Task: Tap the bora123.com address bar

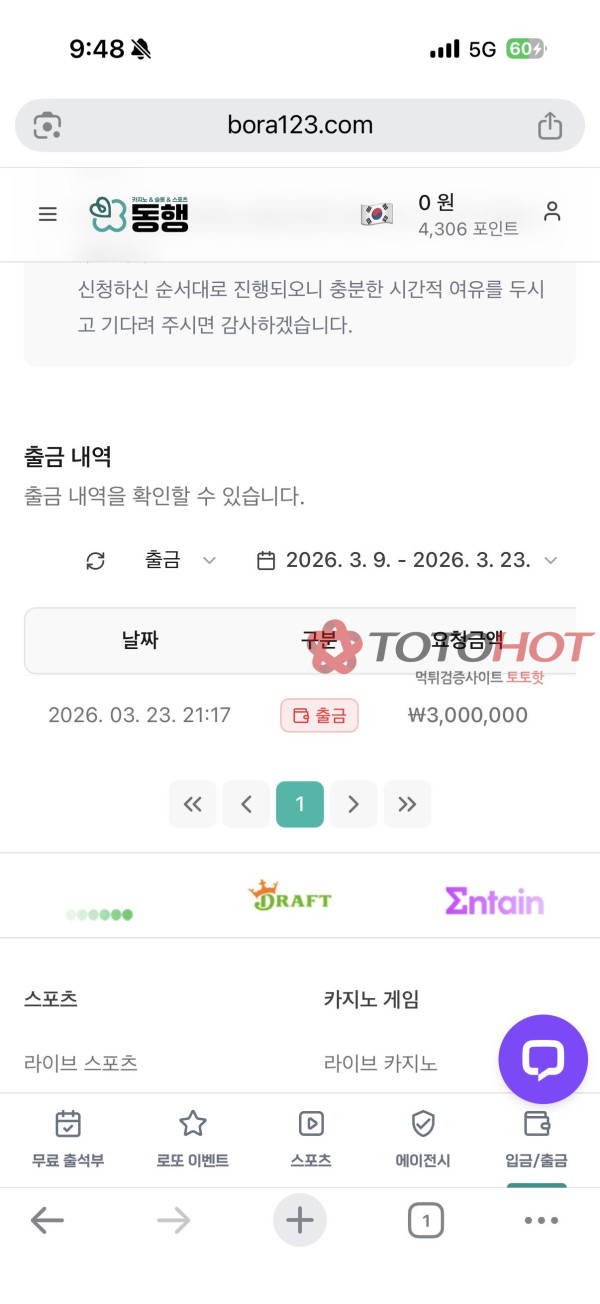Action: [300, 125]
